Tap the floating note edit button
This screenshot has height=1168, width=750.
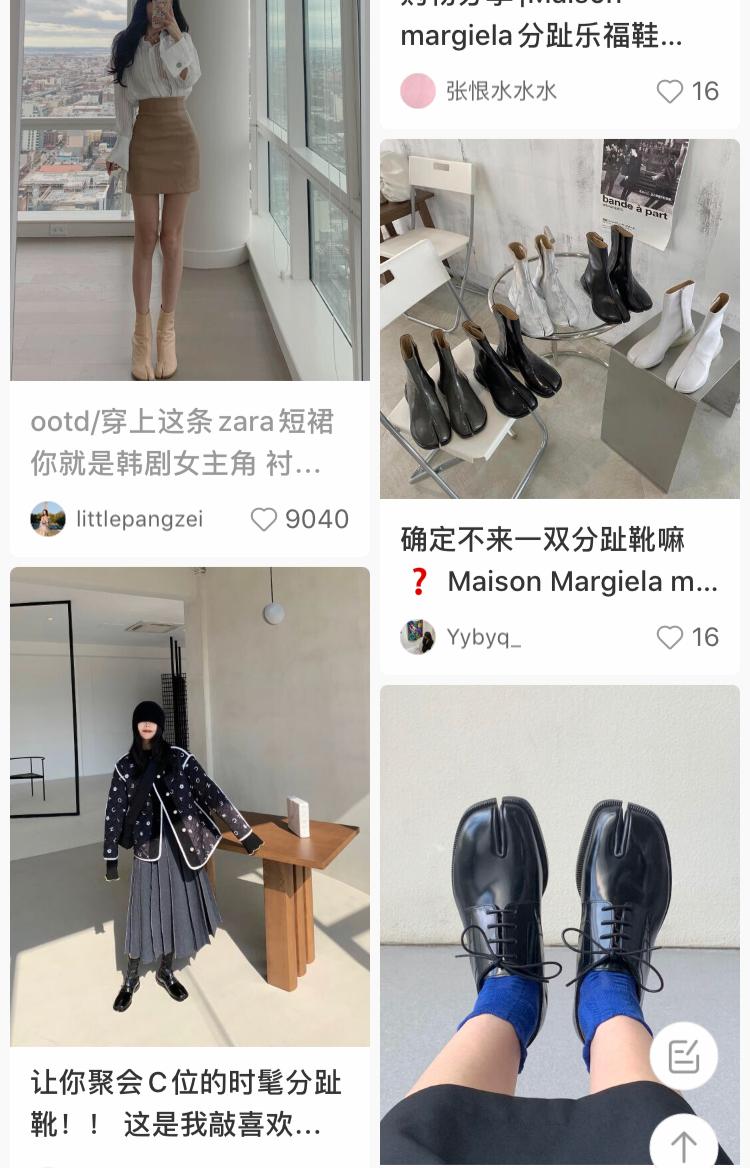coord(684,1056)
